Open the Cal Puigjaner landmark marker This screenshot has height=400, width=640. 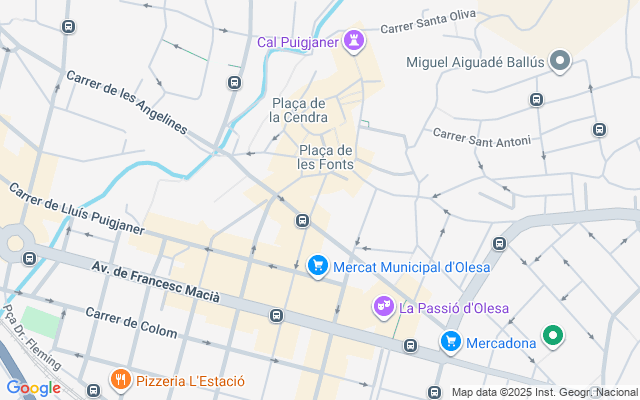(x=353, y=41)
